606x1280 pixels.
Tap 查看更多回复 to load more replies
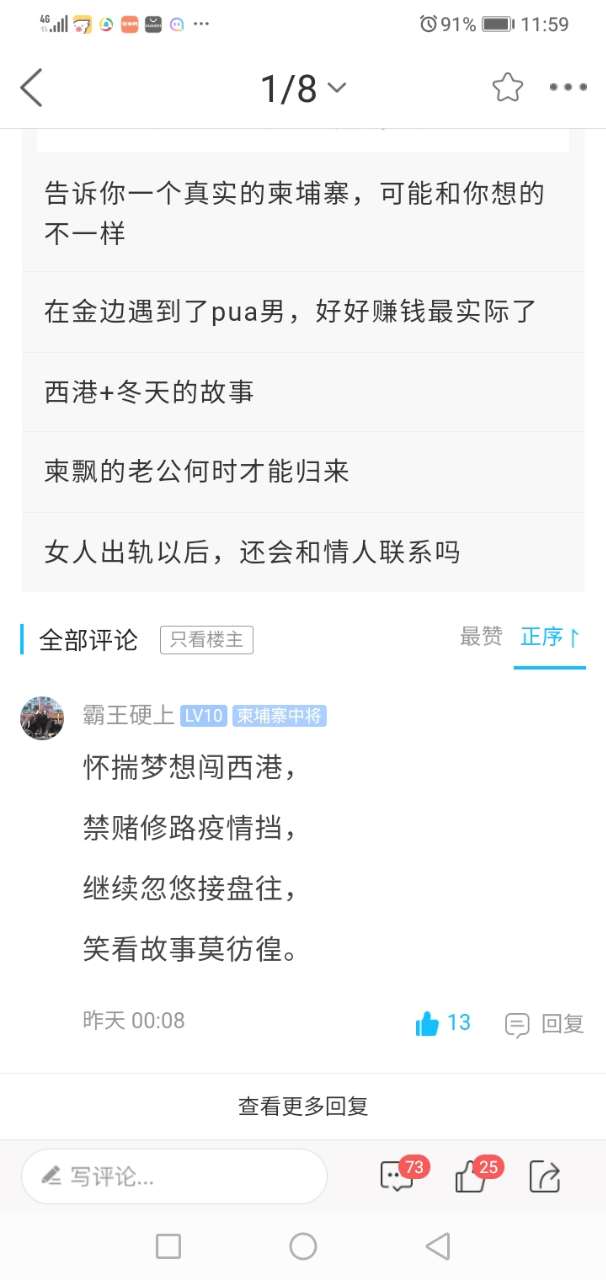pyautogui.click(x=303, y=1105)
